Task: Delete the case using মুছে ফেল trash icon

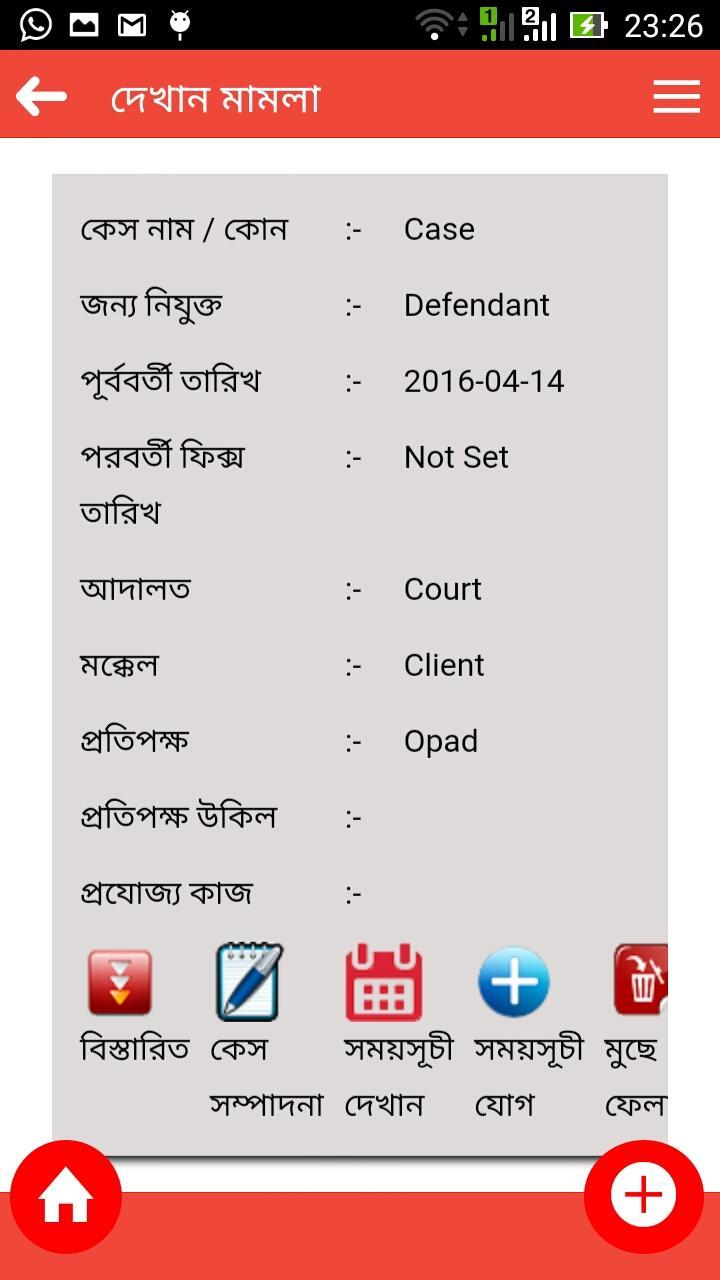Action: click(640, 980)
